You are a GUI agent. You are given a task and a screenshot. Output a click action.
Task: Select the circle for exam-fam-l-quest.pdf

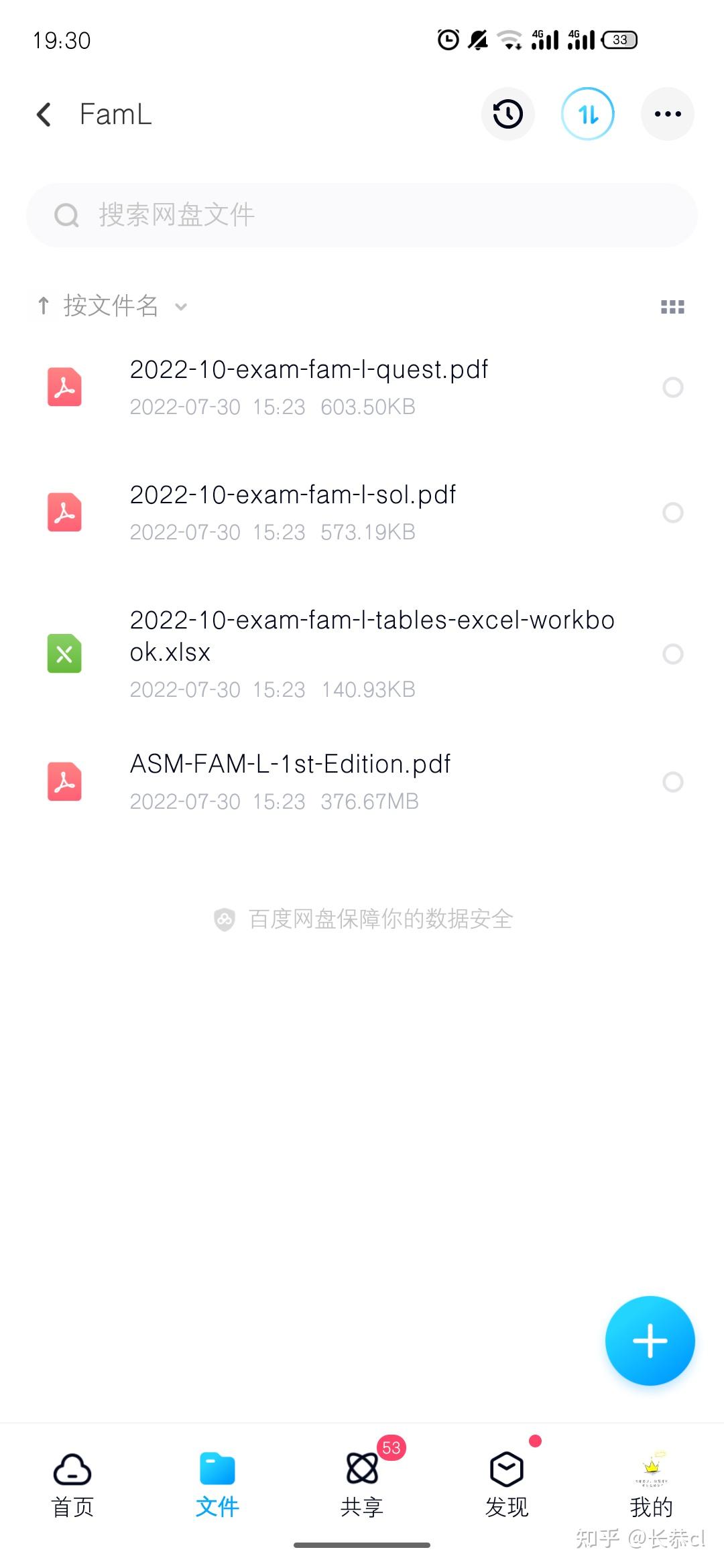tap(673, 387)
